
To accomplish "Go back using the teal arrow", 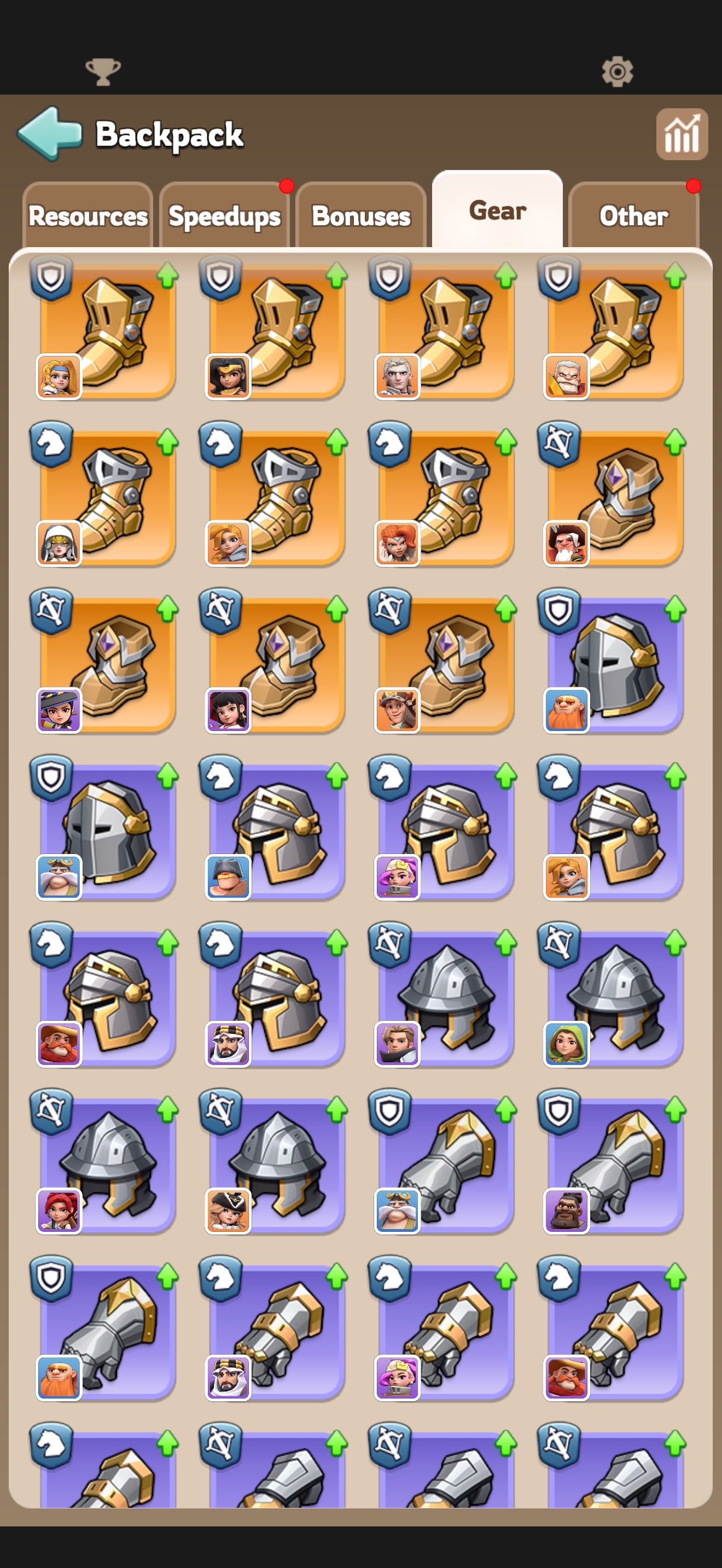I will [50, 133].
